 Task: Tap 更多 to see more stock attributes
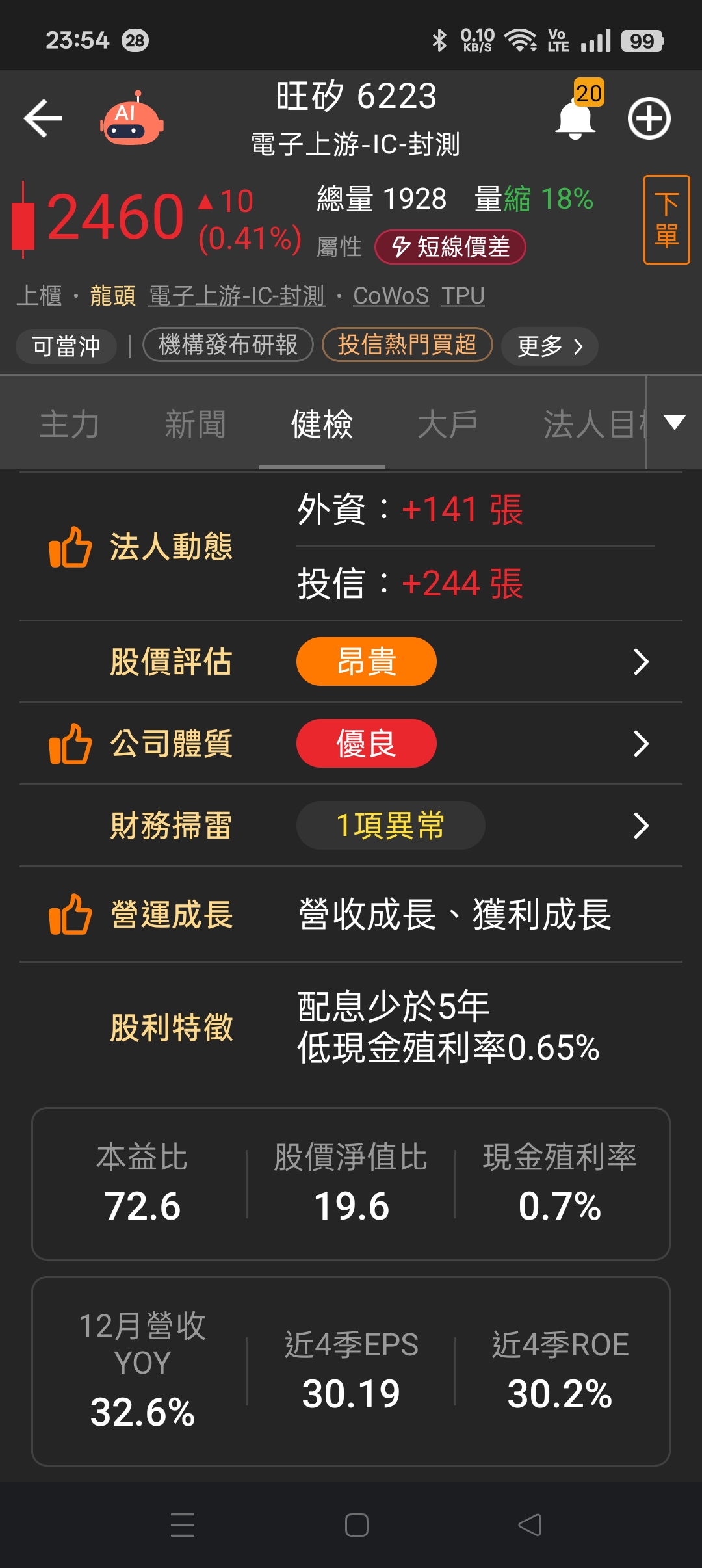click(548, 346)
